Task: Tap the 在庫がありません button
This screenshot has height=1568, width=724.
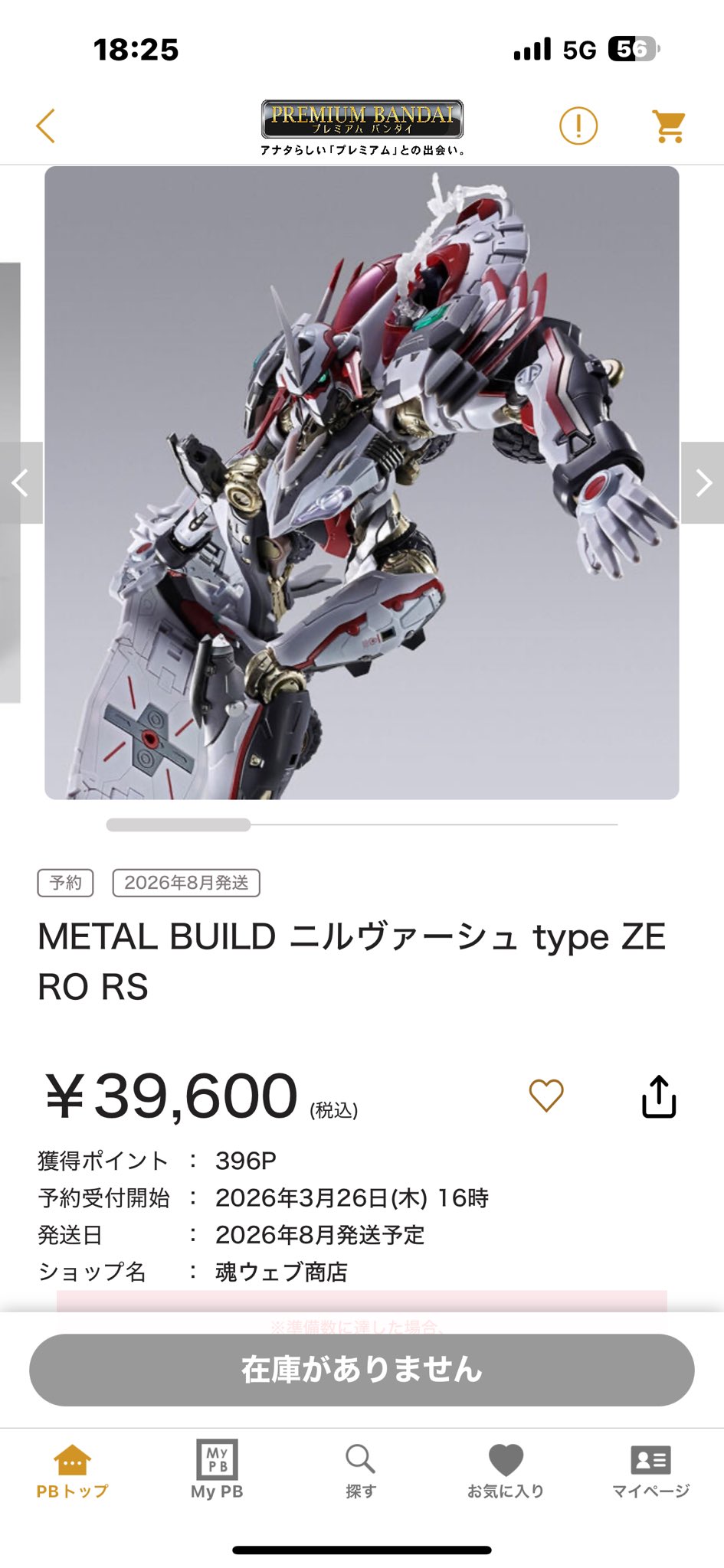Action: tap(362, 1370)
